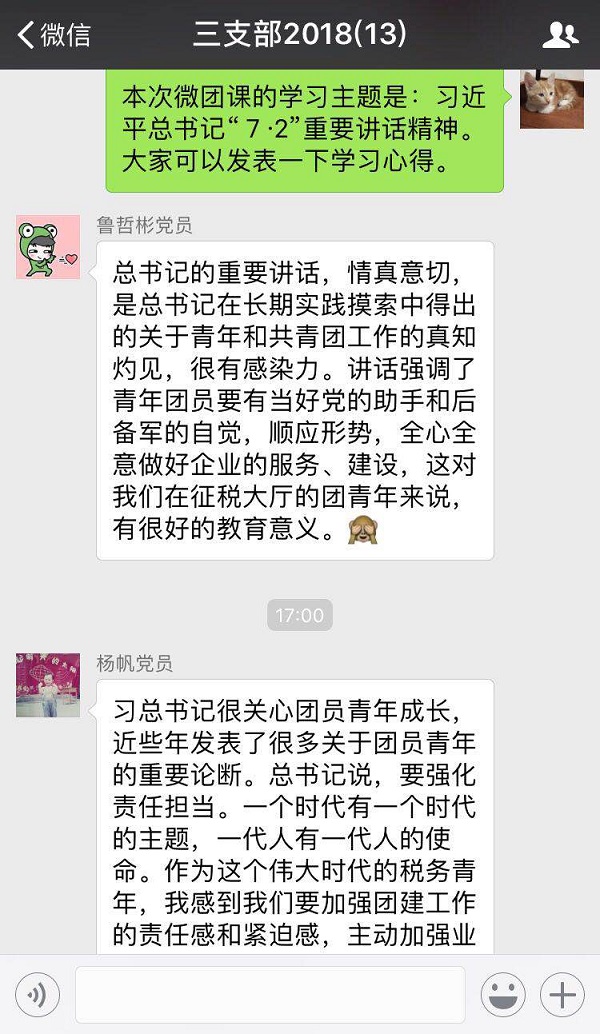
Task: View 鲁哲彬党员's avatar profile
Action: 47,246
